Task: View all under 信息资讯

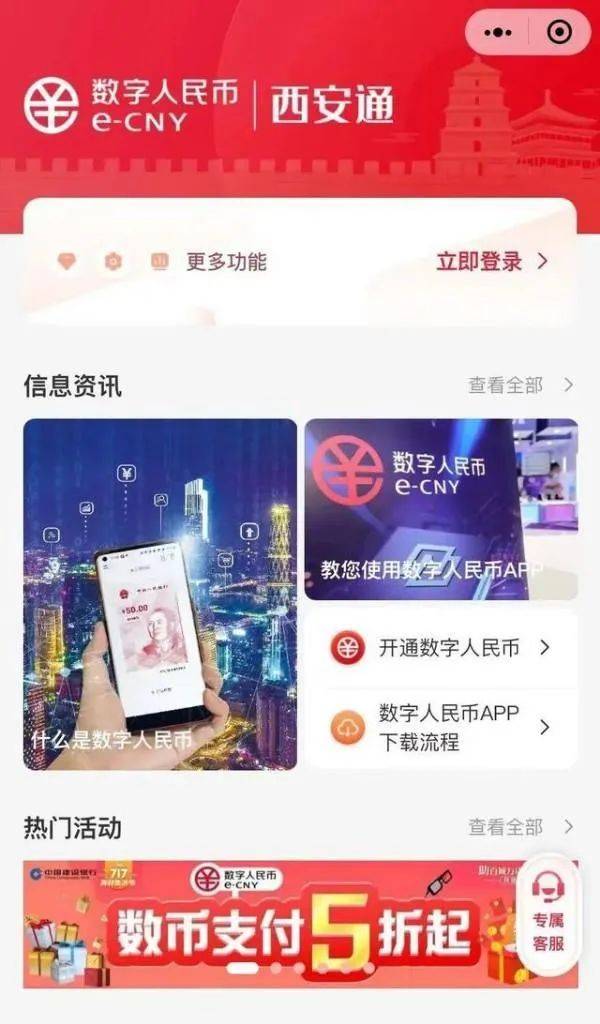Action: click(520, 385)
